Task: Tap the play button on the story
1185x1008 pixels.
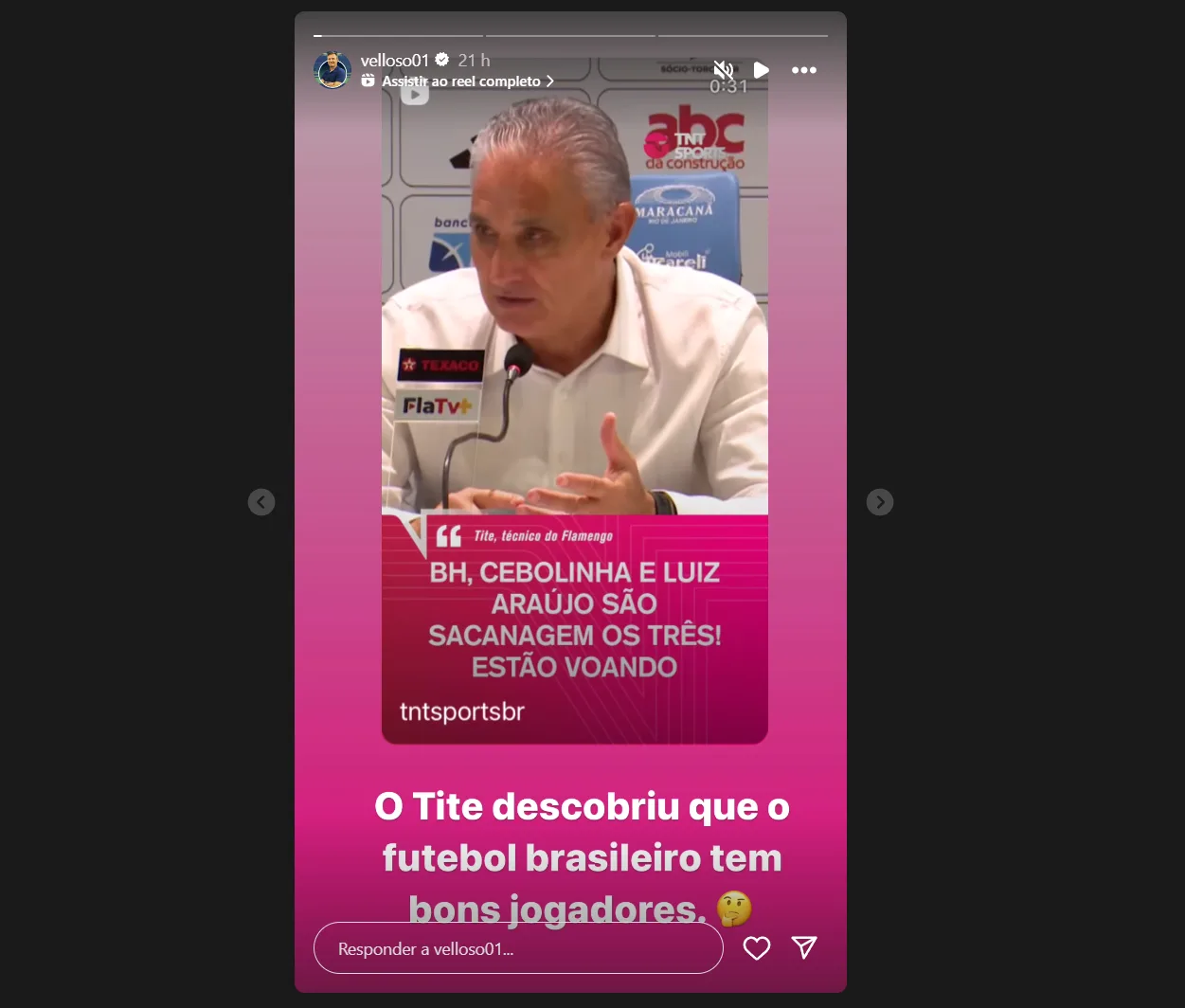Action: (x=762, y=70)
